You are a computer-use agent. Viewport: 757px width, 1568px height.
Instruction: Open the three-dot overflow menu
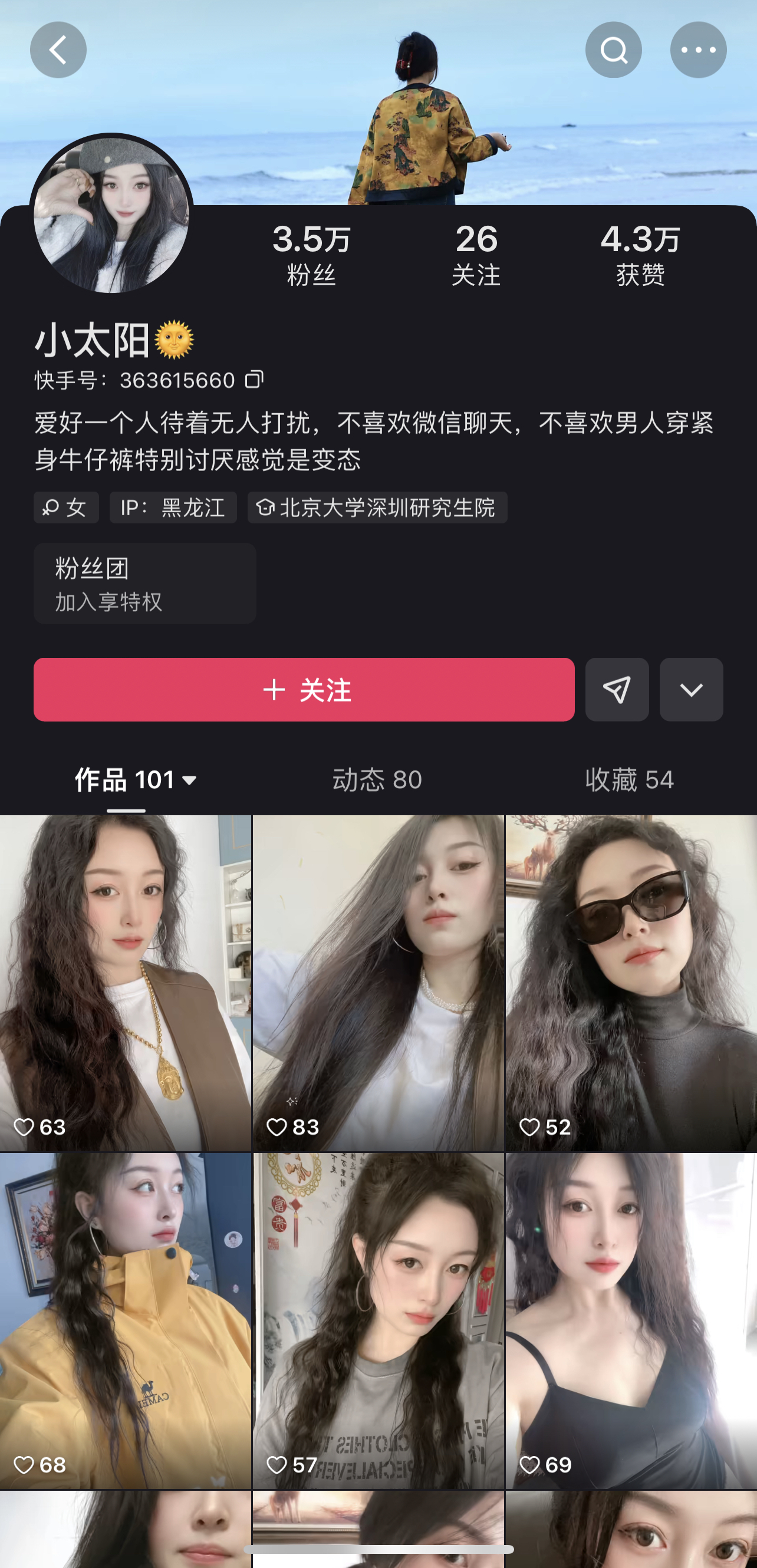[698, 50]
